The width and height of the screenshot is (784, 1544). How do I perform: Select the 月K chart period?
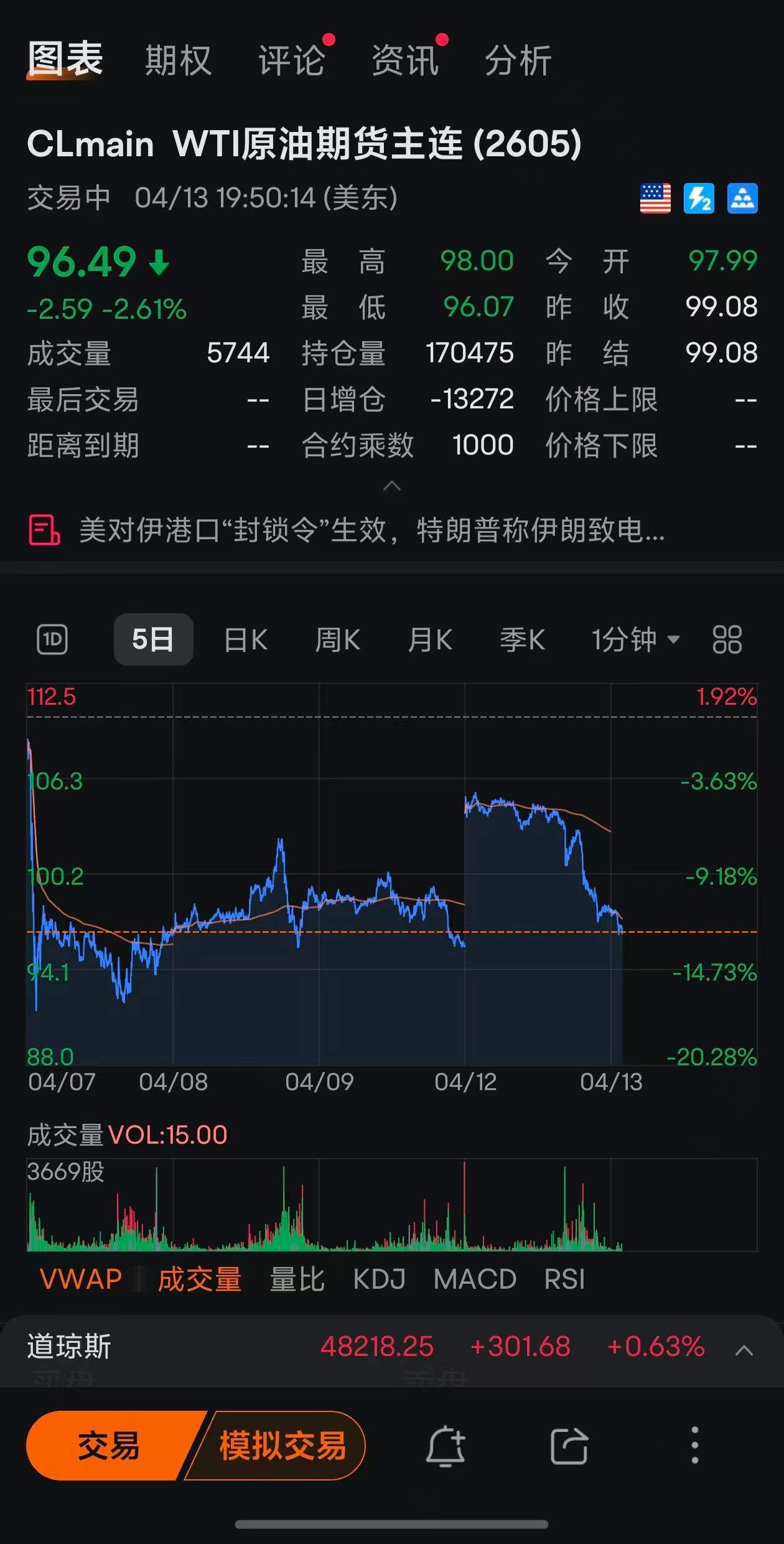pos(429,640)
